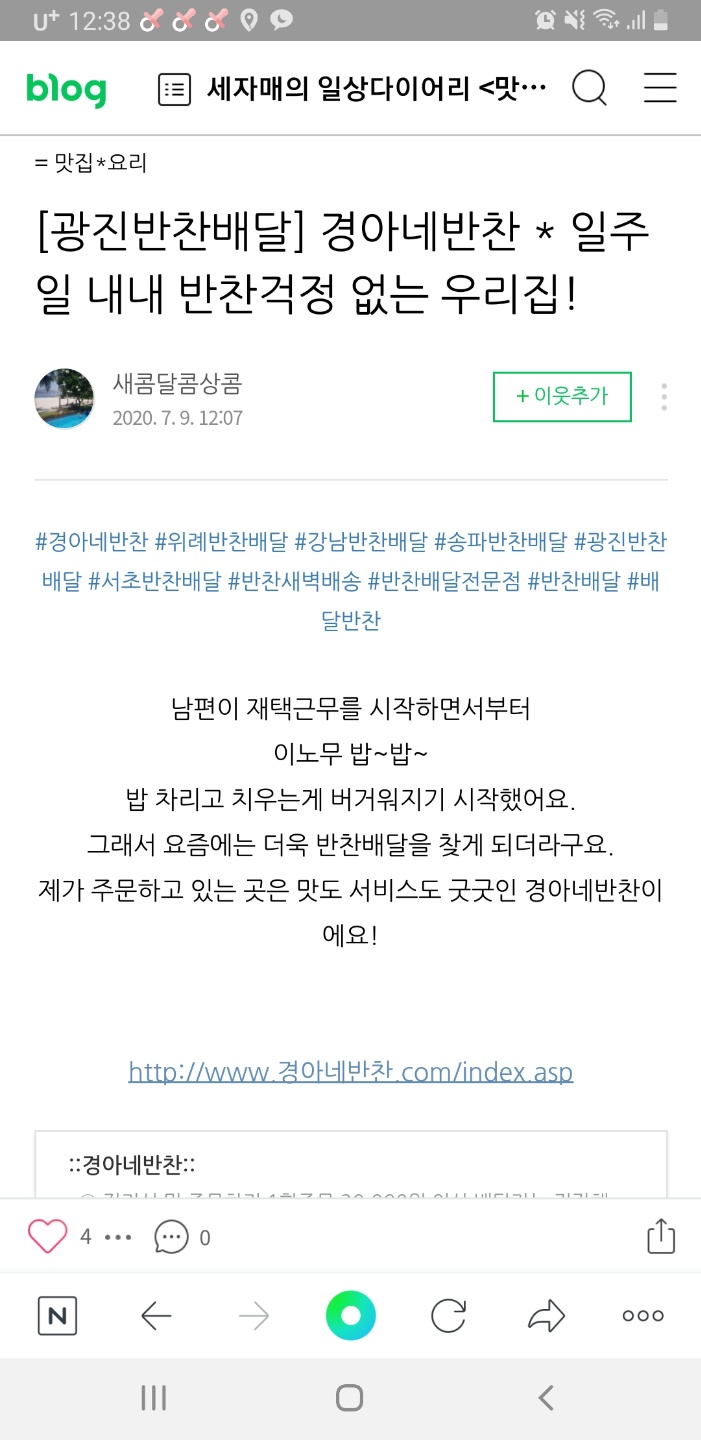
Task: Open hashtag #경아네반찬
Action: click(x=92, y=542)
